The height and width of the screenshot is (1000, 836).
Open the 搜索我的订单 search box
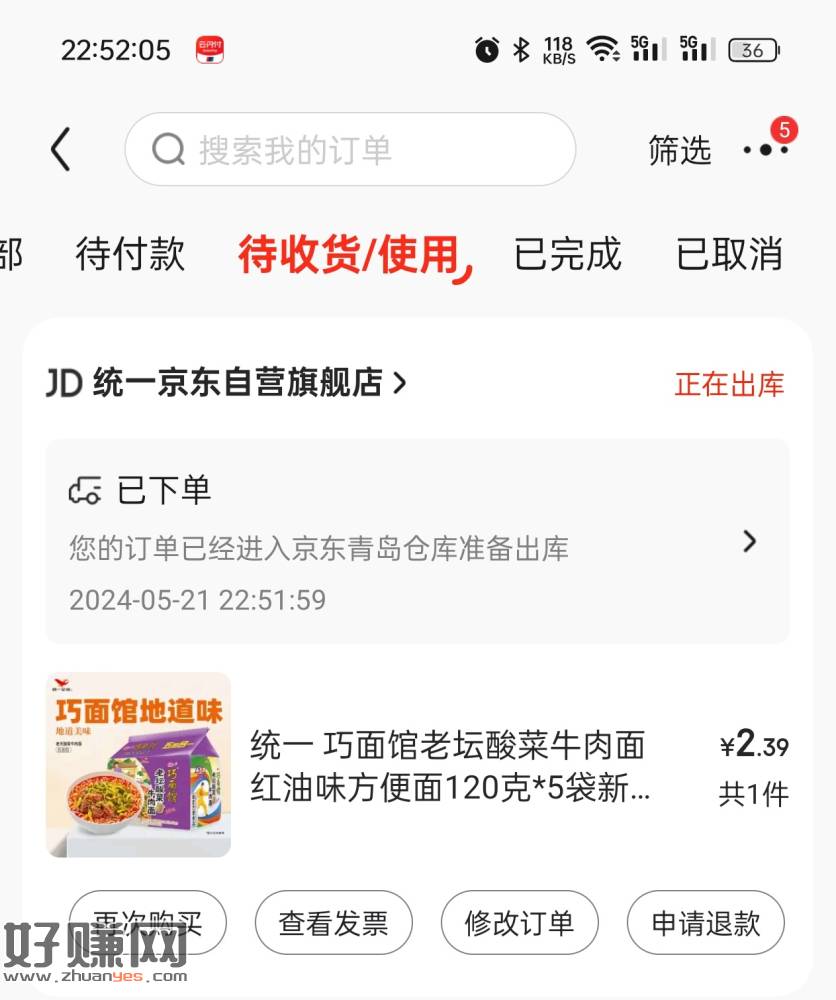[x=350, y=150]
